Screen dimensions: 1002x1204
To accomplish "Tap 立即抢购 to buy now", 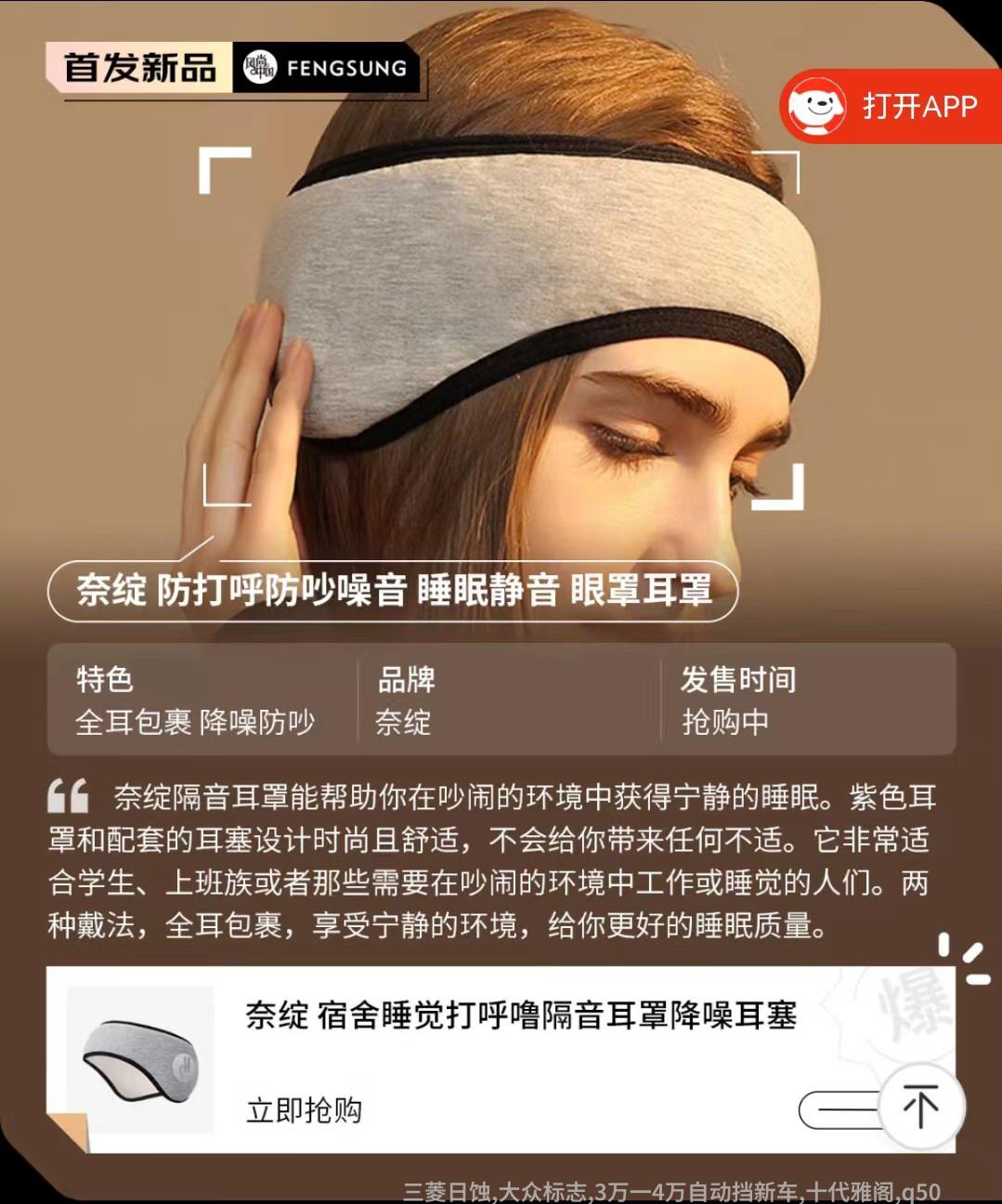I will [x=304, y=1110].
